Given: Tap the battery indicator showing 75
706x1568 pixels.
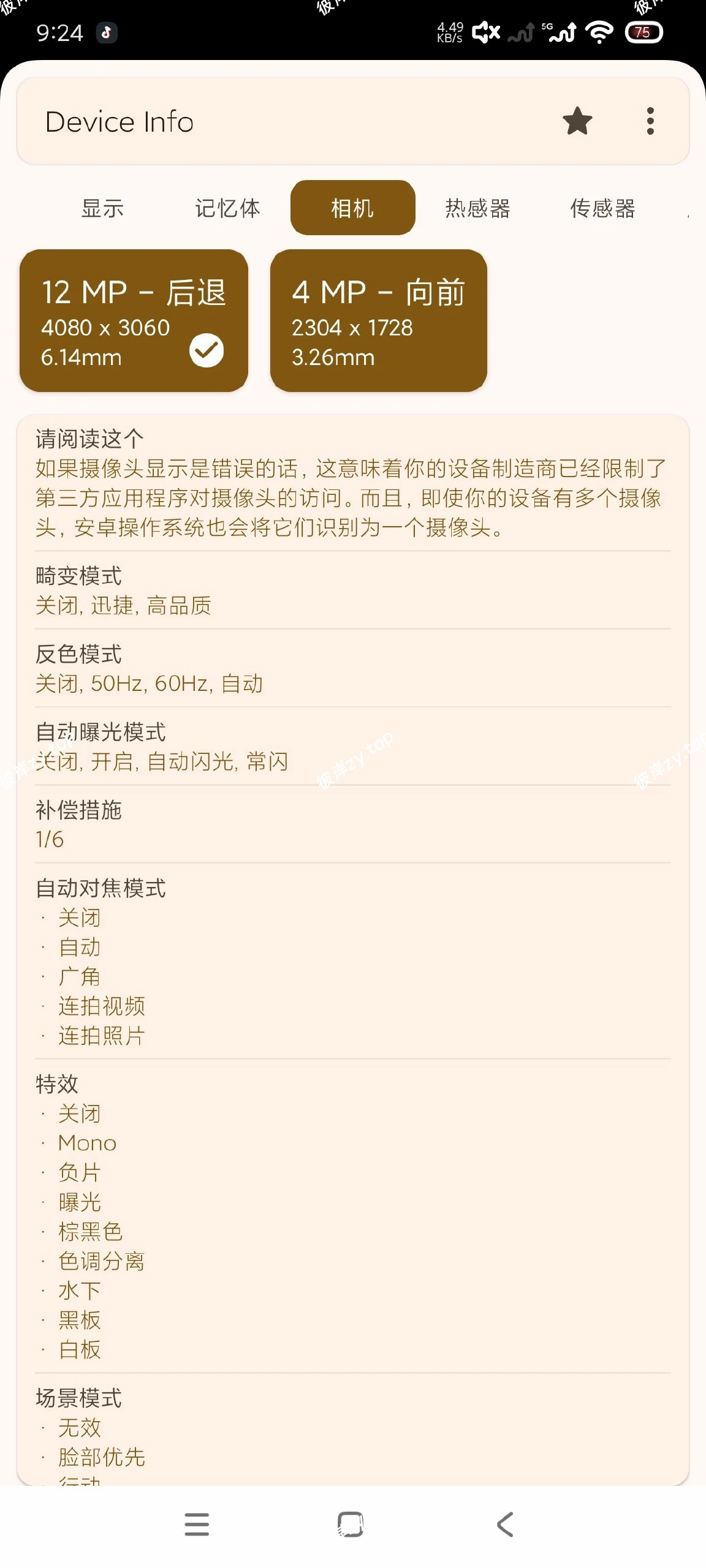Looking at the screenshot, I should pos(643,32).
